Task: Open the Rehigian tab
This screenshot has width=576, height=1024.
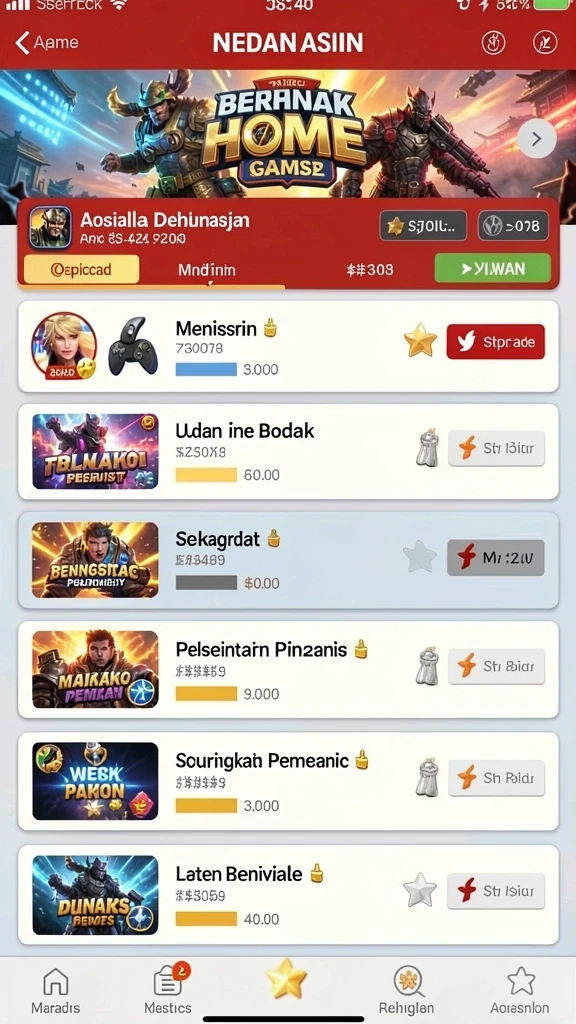Action: [x=406, y=991]
